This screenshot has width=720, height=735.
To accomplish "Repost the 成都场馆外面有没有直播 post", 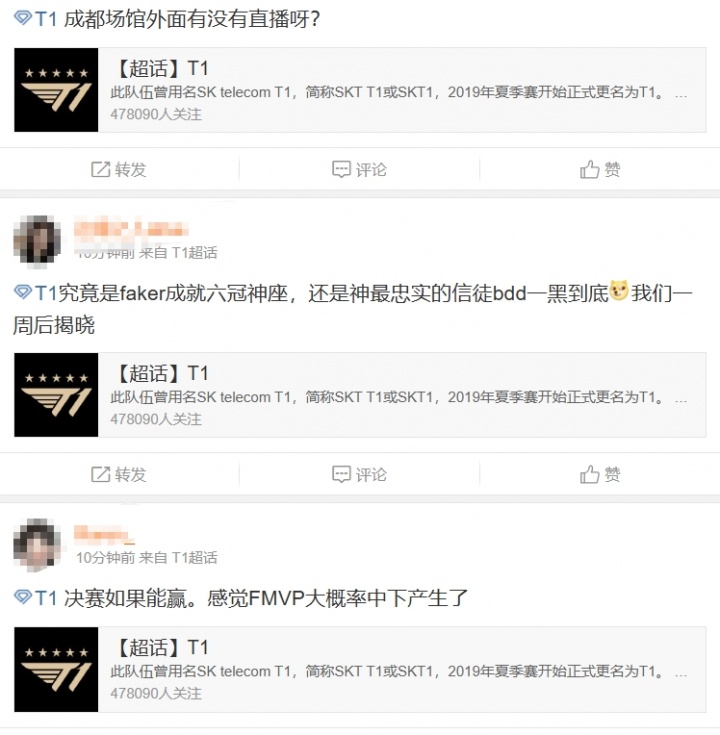I will point(119,170).
